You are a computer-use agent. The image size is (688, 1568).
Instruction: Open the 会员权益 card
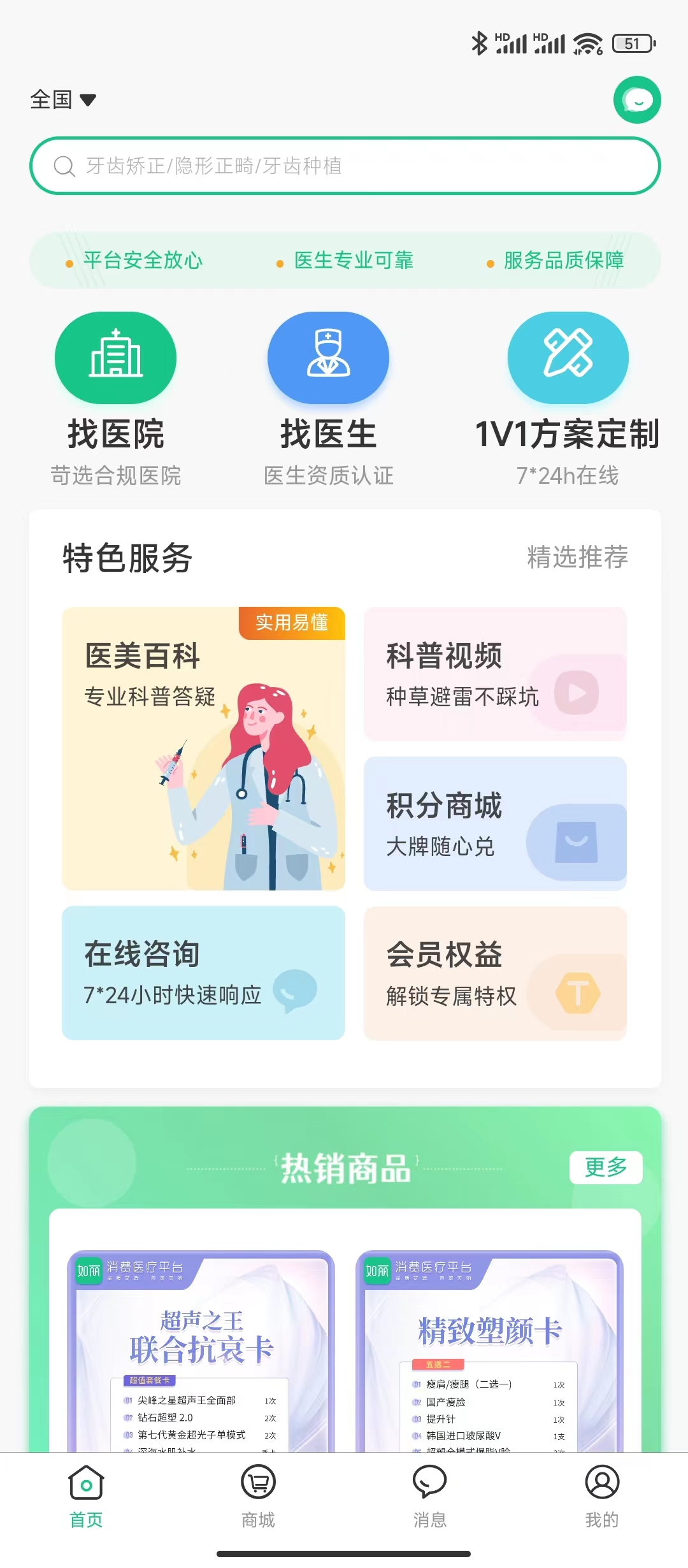[495, 973]
